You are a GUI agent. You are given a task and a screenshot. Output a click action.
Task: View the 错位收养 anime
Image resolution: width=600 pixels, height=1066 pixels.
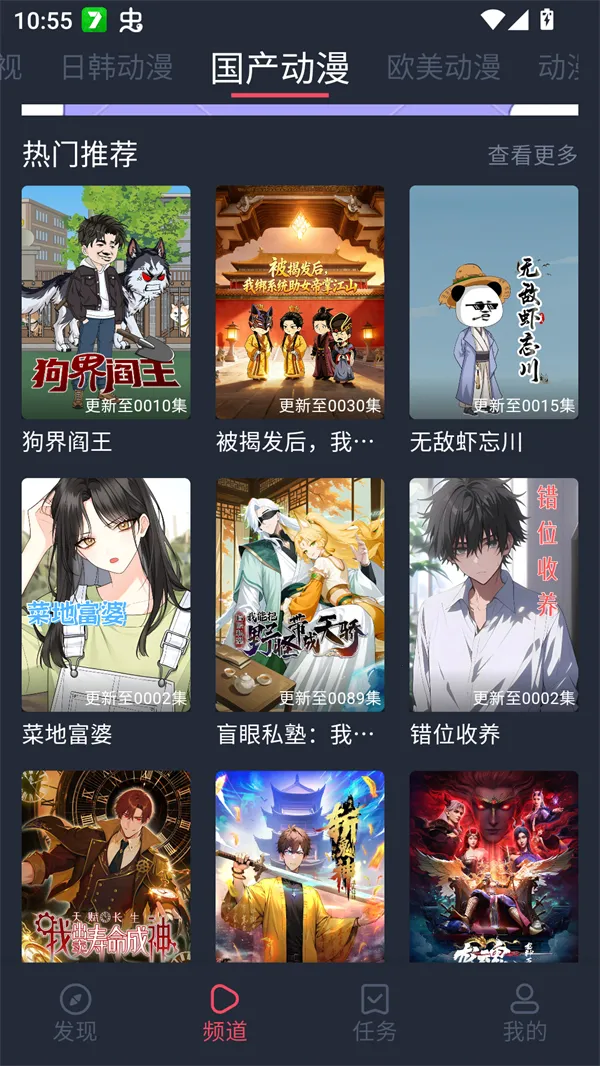point(494,595)
